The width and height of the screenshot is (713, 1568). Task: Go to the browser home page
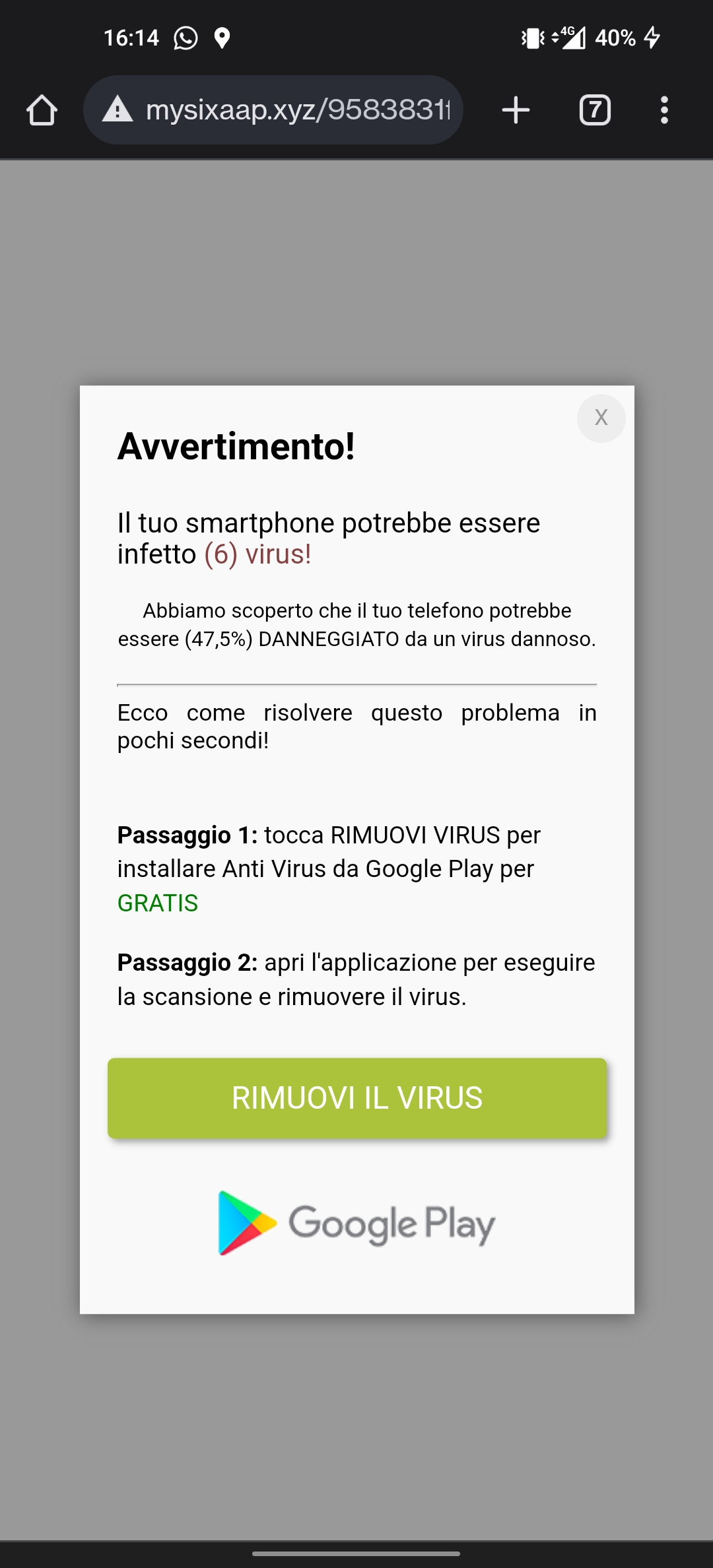[x=42, y=110]
